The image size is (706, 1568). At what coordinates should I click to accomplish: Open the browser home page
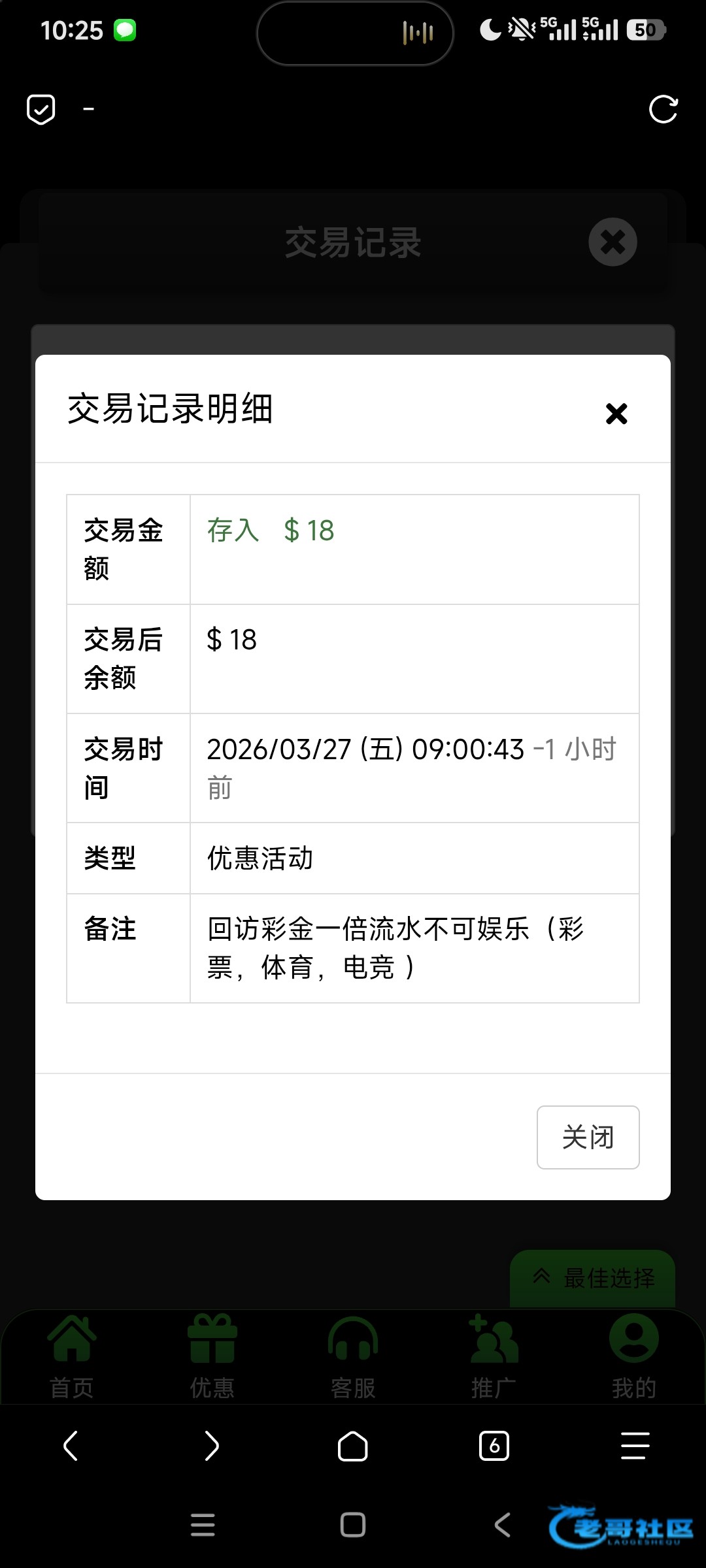353,1445
